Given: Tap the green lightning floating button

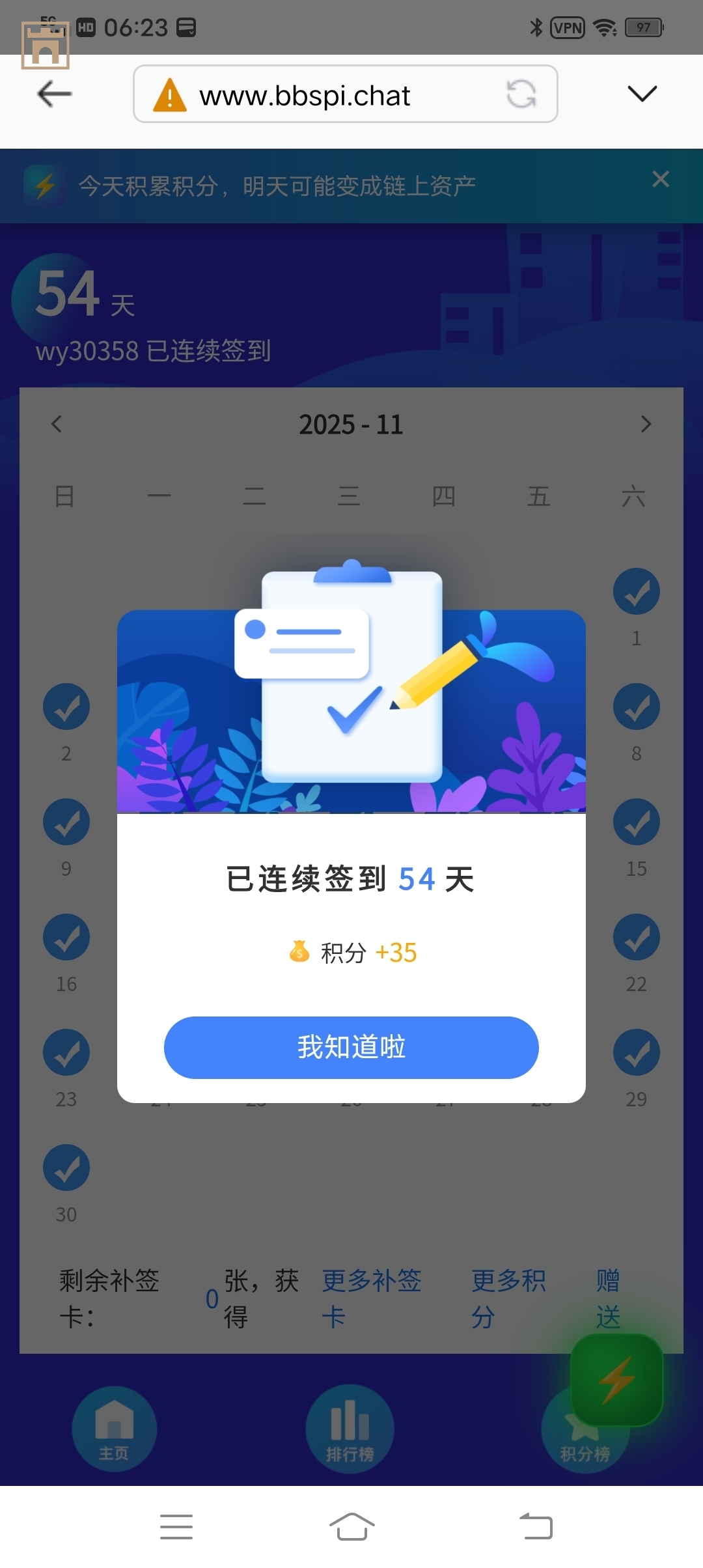Looking at the screenshot, I should [x=616, y=1379].
